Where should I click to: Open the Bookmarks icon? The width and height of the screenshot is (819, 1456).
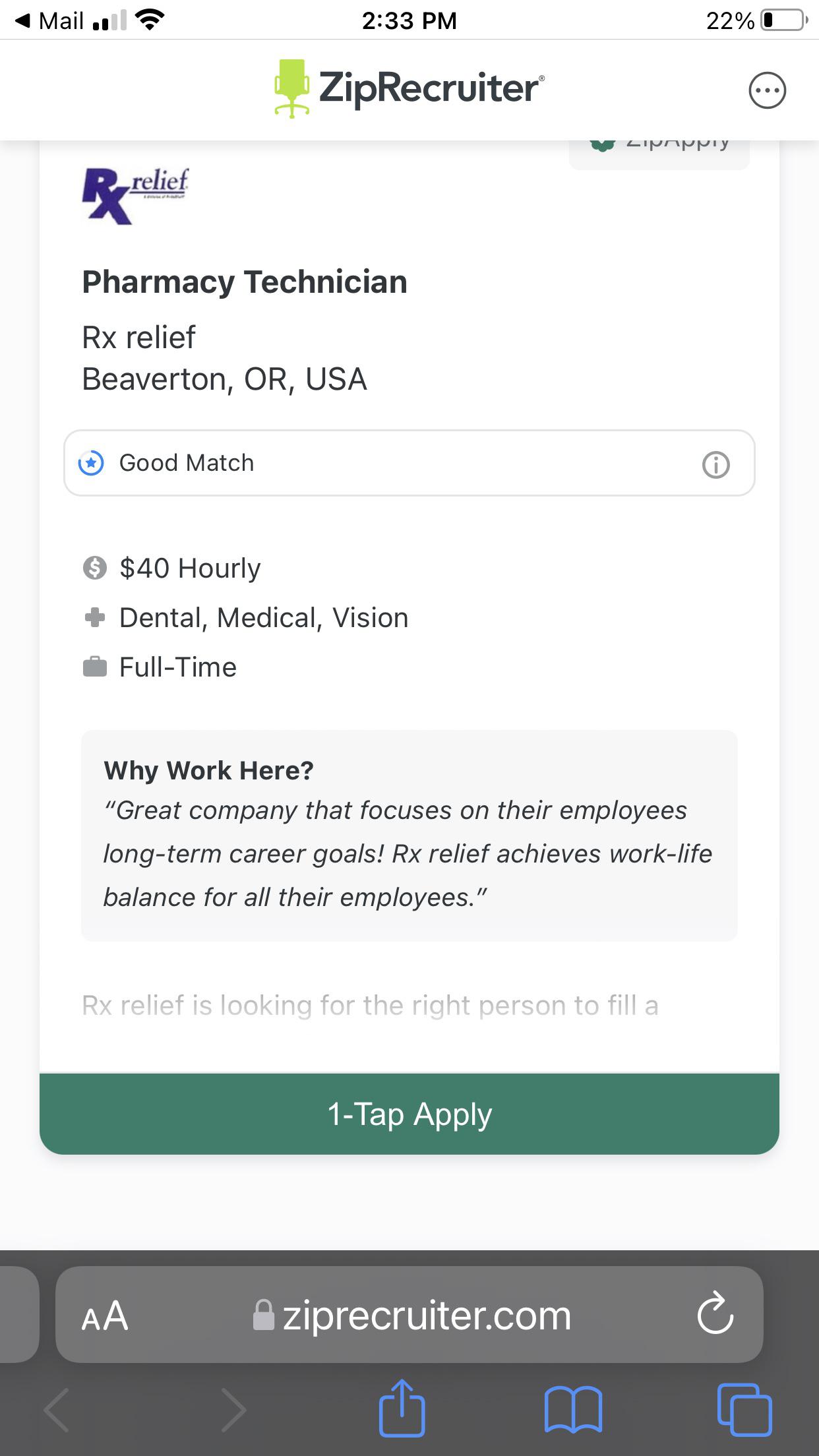573,1409
